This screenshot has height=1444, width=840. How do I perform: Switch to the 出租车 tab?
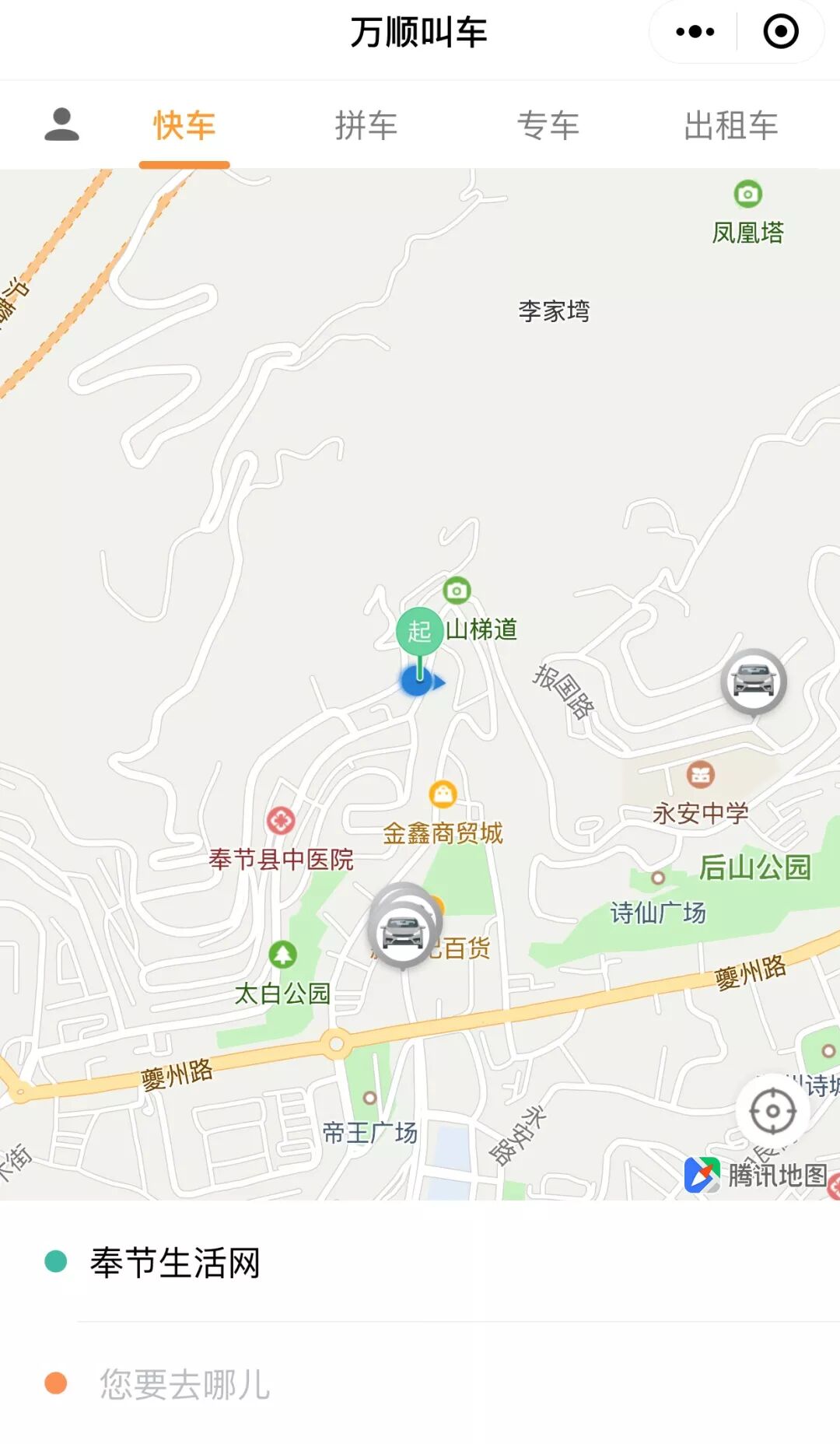click(x=731, y=125)
